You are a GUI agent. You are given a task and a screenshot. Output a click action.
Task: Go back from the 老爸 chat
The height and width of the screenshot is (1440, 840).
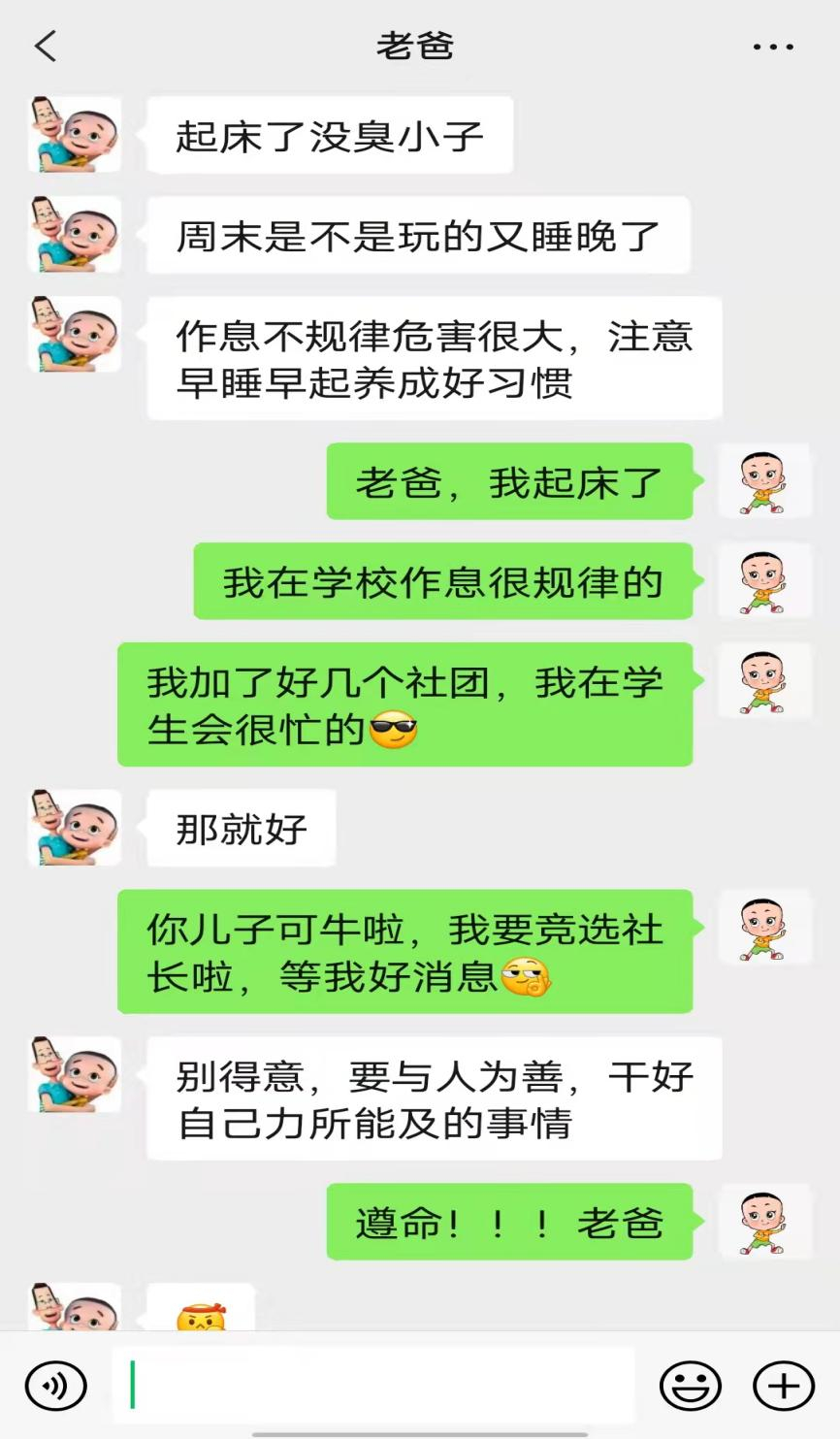pyautogui.click(x=46, y=46)
